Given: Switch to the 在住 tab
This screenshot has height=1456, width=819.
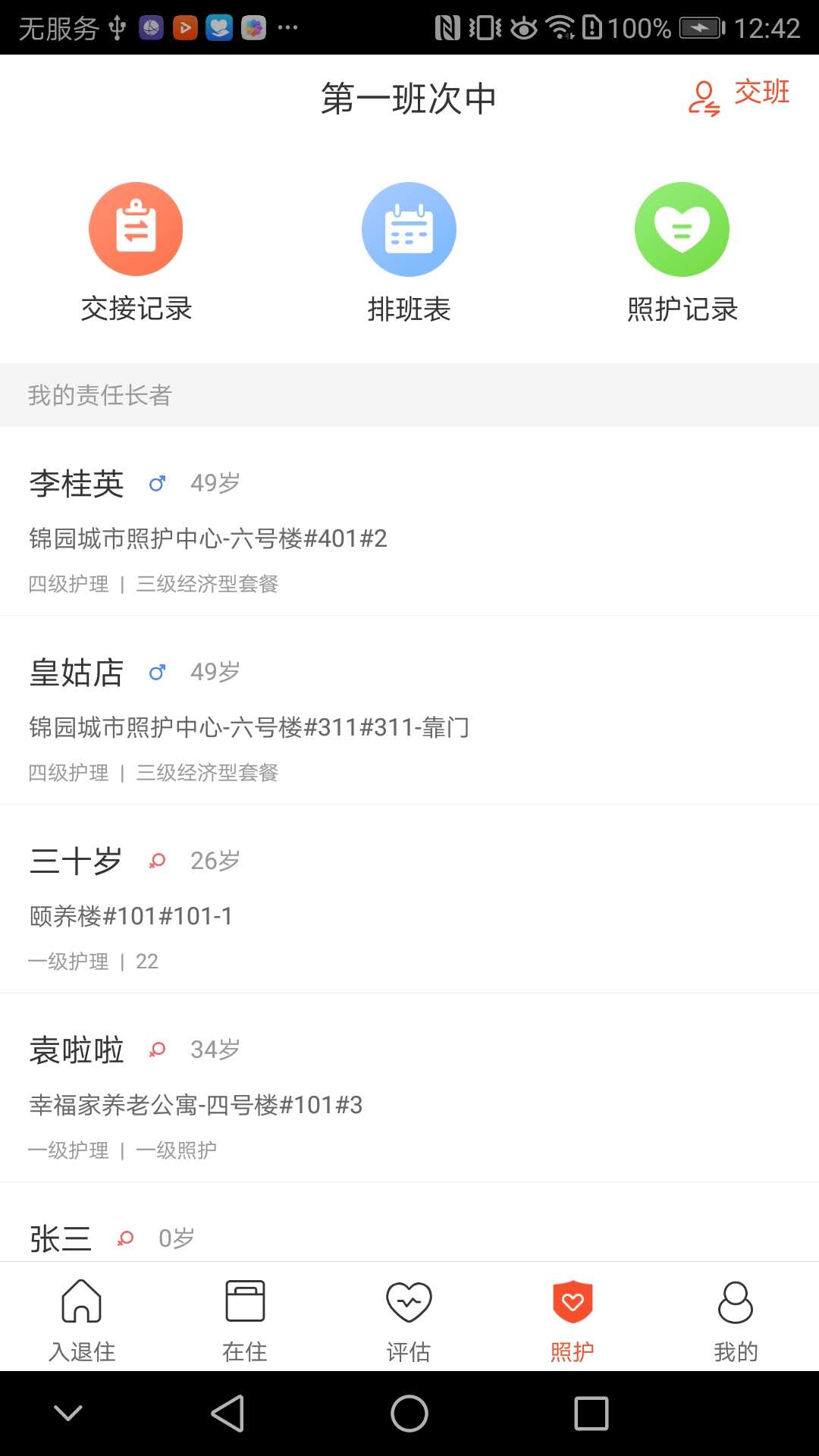Looking at the screenshot, I should click(245, 1318).
